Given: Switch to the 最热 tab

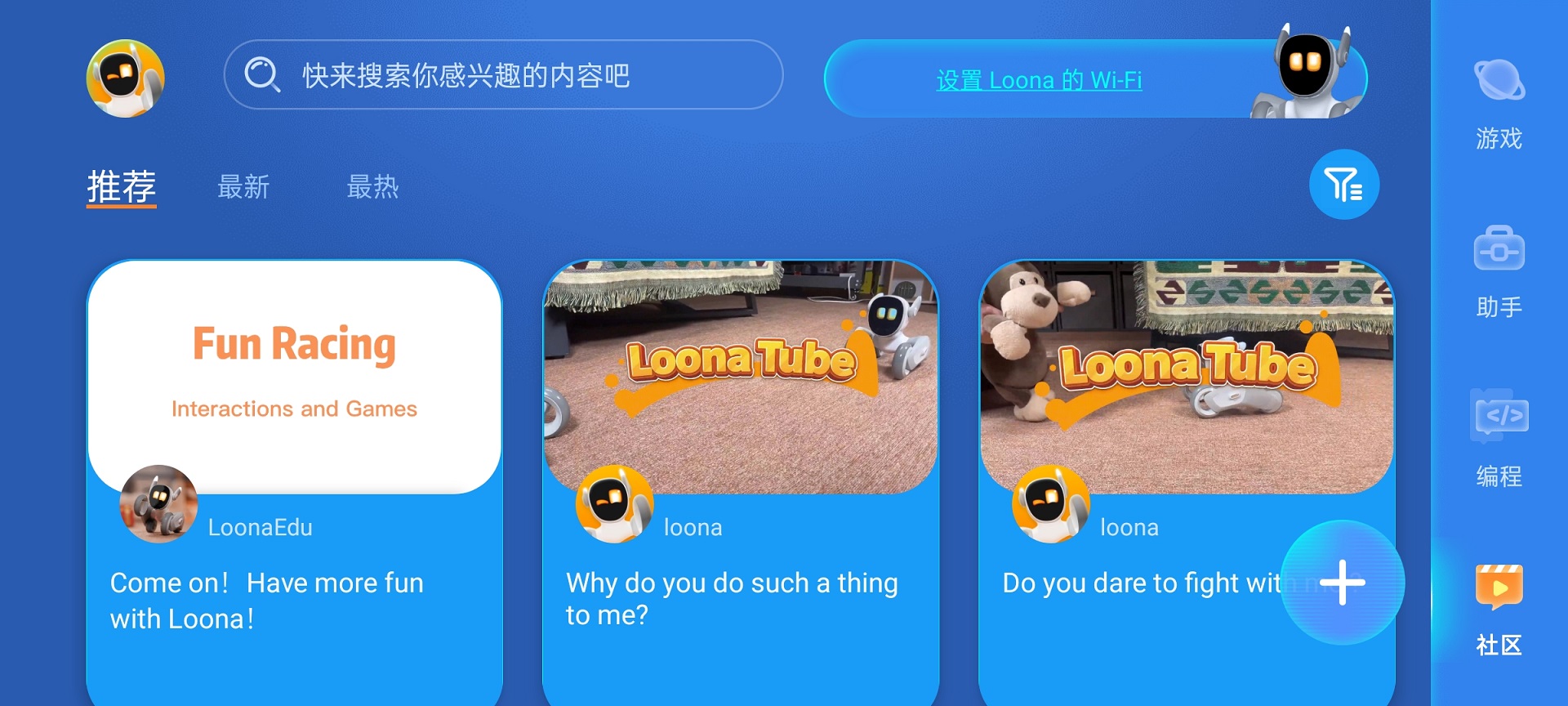Looking at the screenshot, I should coord(372,187).
